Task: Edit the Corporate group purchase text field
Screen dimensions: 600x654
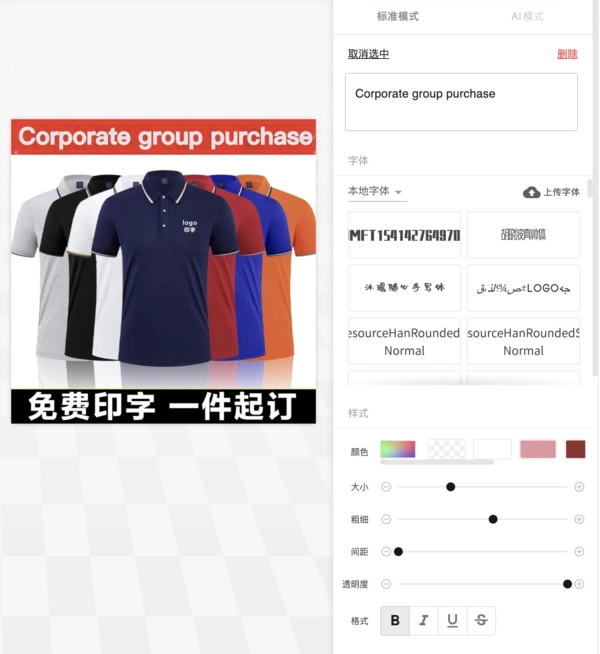Action: pyautogui.click(x=461, y=102)
